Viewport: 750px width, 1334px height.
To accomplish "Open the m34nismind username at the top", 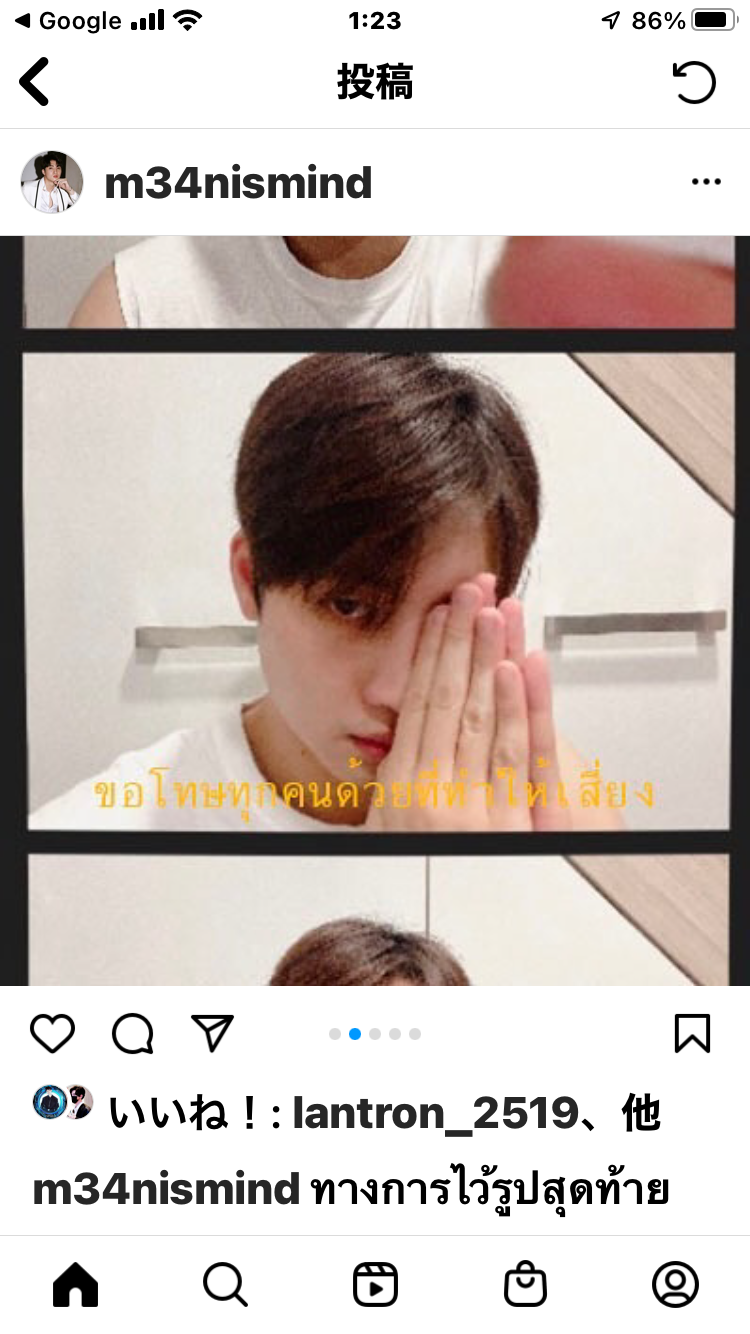I will click(x=238, y=183).
